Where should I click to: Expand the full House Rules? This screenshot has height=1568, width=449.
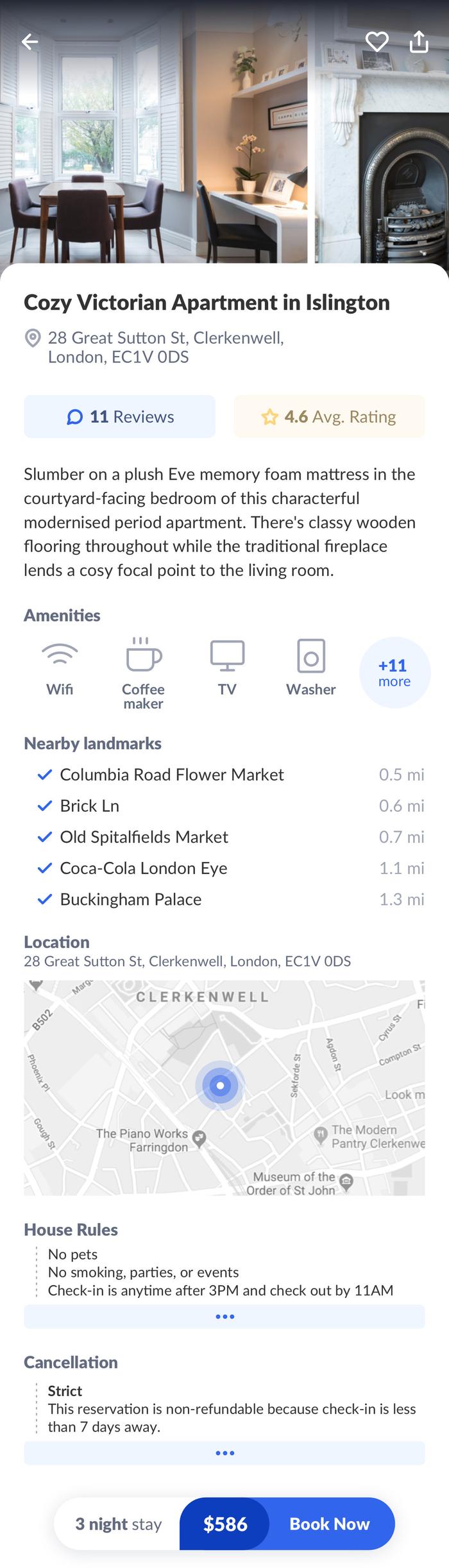coord(224,1317)
